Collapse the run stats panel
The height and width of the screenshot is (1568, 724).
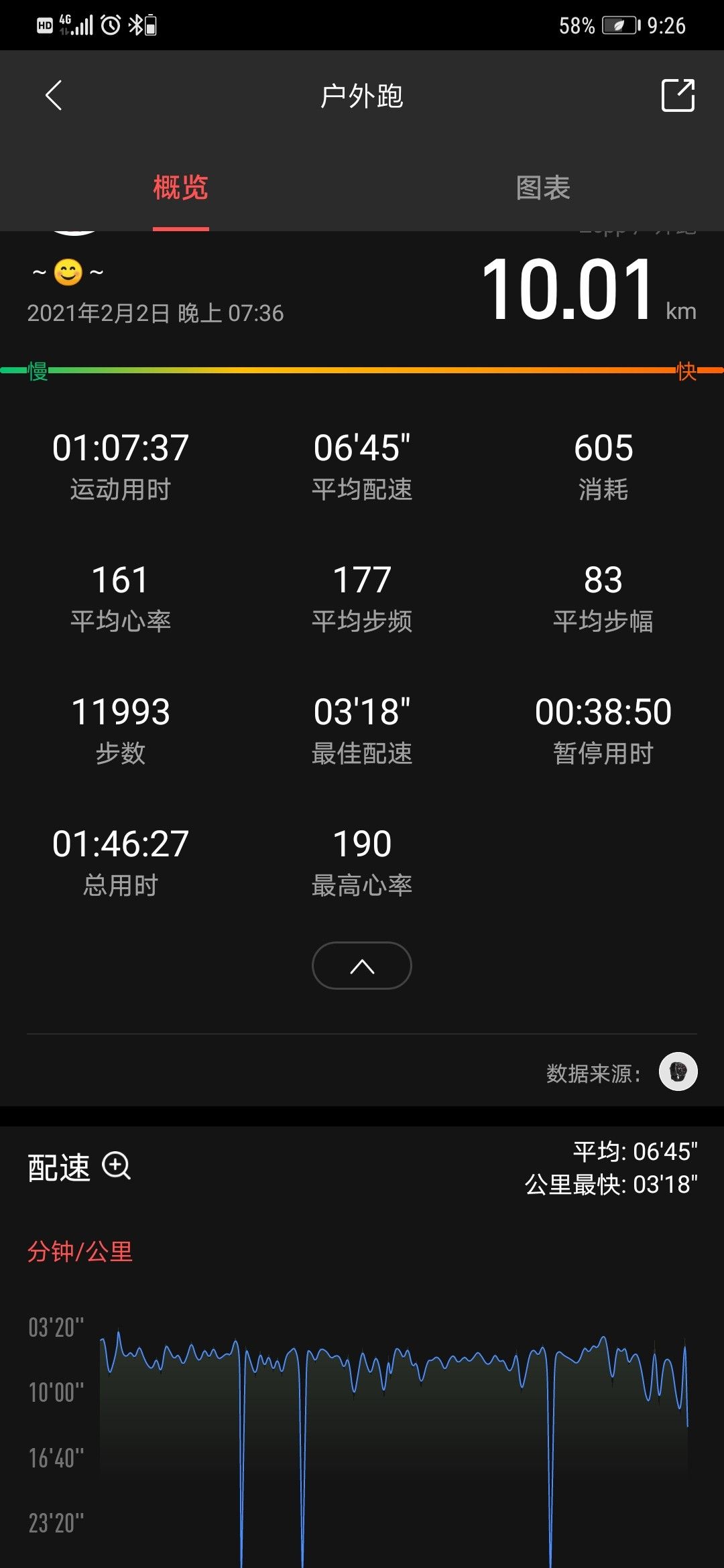pos(362,966)
